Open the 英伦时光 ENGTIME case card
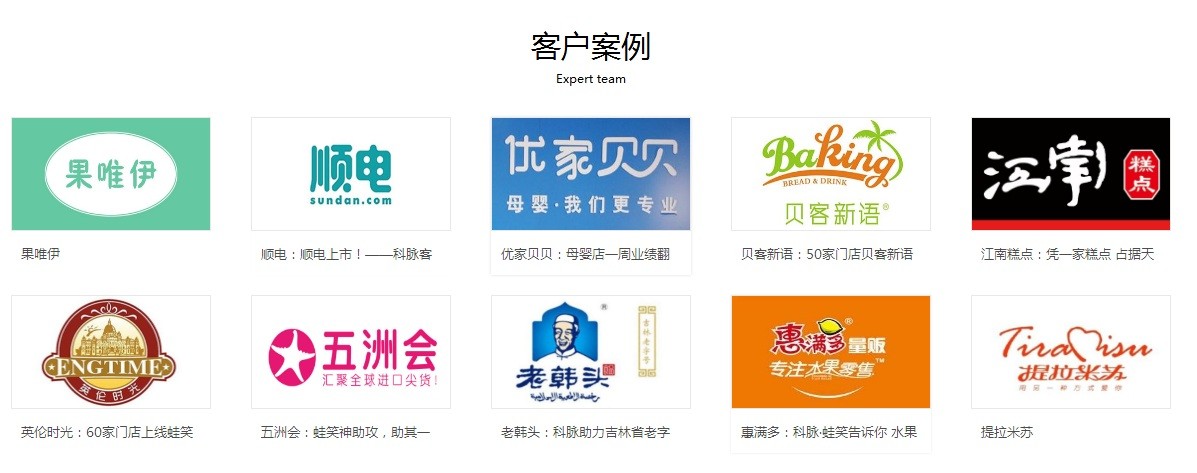Image resolution: width=1197 pixels, height=473 pixels. (x=111, y=352)
